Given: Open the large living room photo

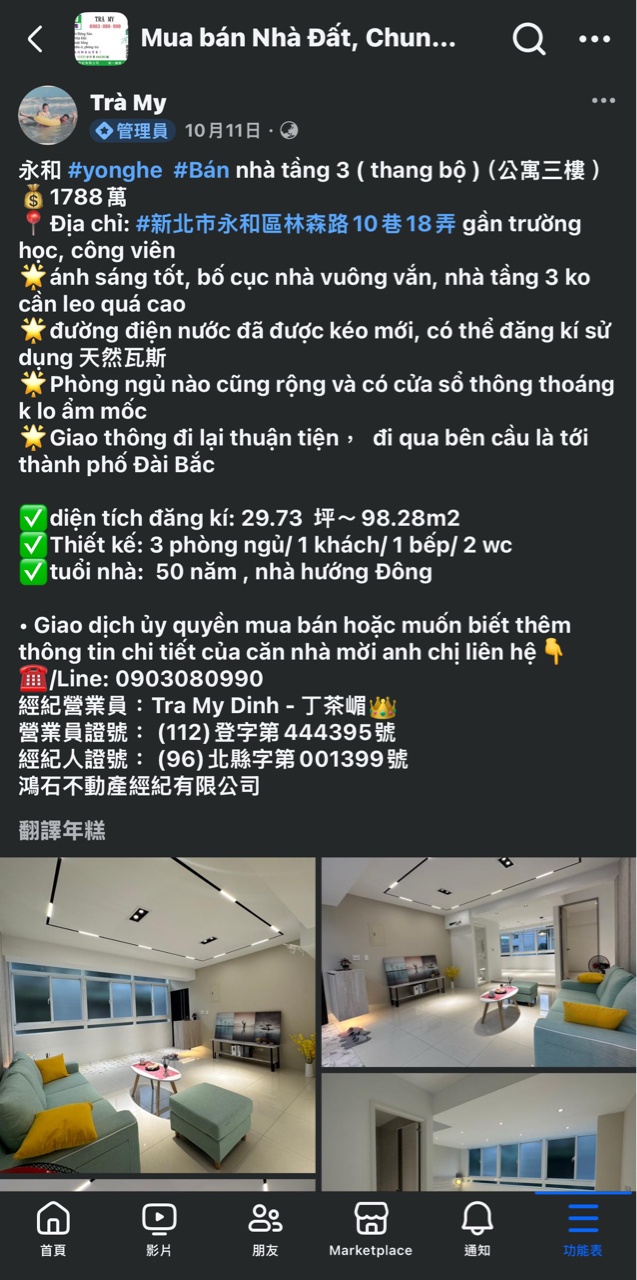Looking at the screenshot, I should coord(157,1015).
